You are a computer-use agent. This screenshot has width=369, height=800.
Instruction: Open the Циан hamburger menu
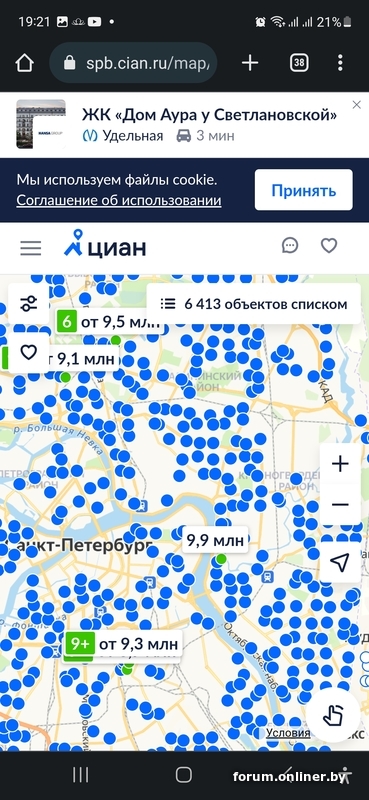coord(31,248)
